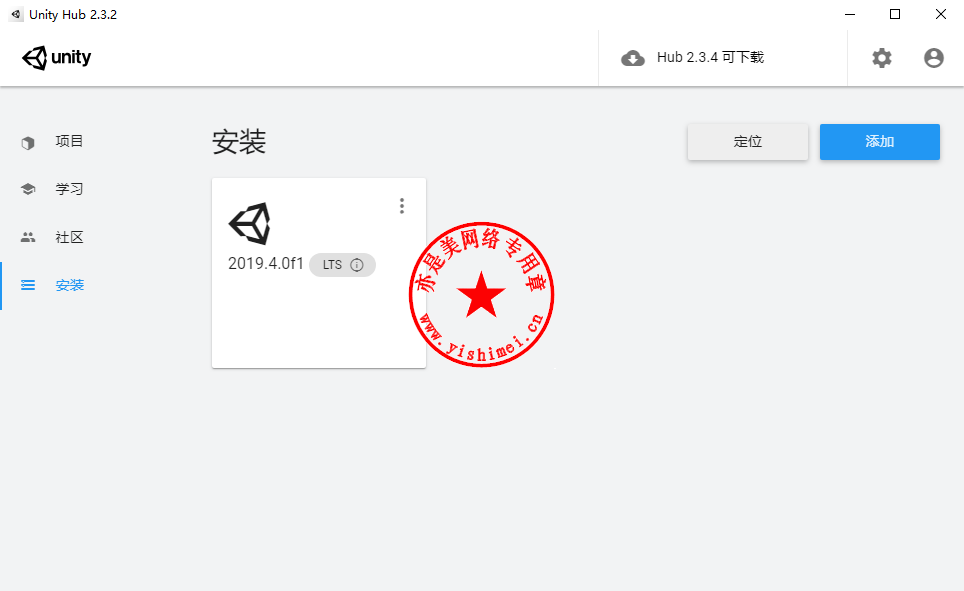Switch to the 学习 tab

(69, 189)
